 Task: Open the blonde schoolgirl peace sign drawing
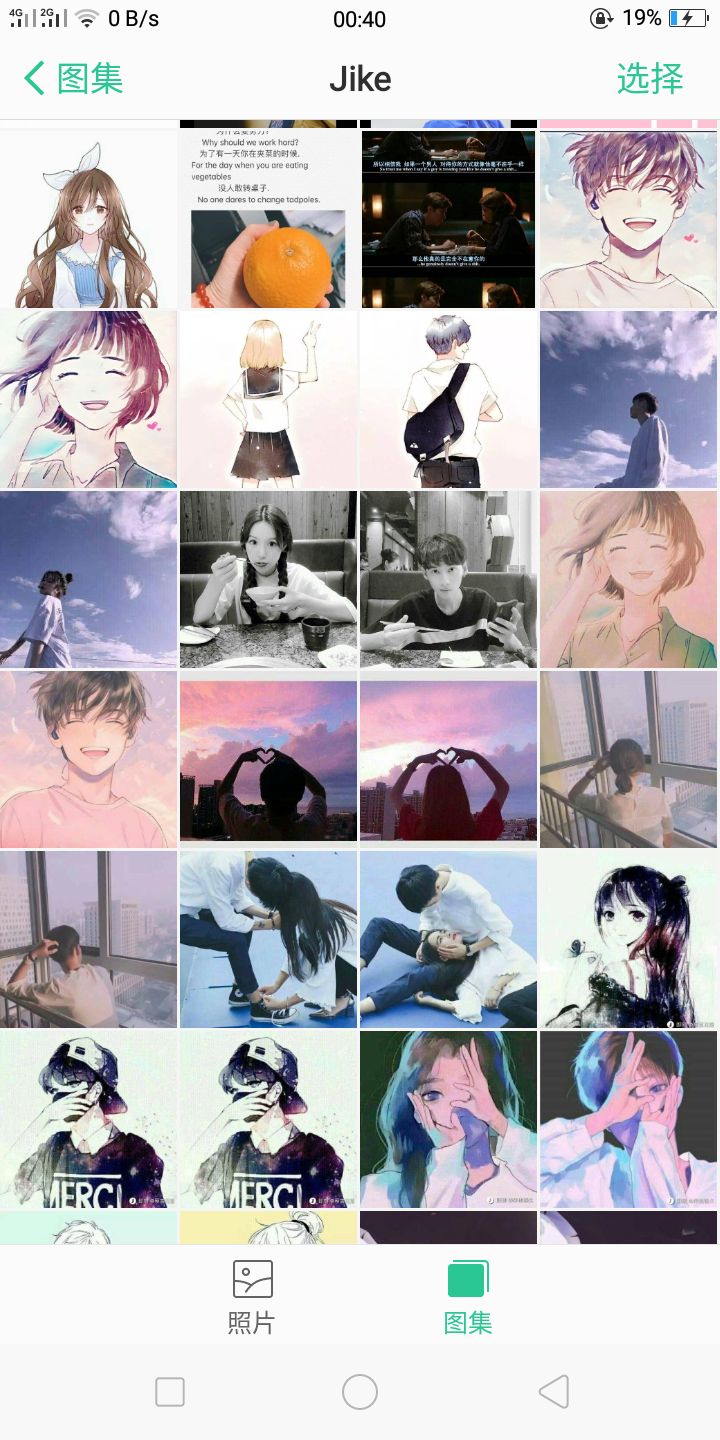point(268,399)
